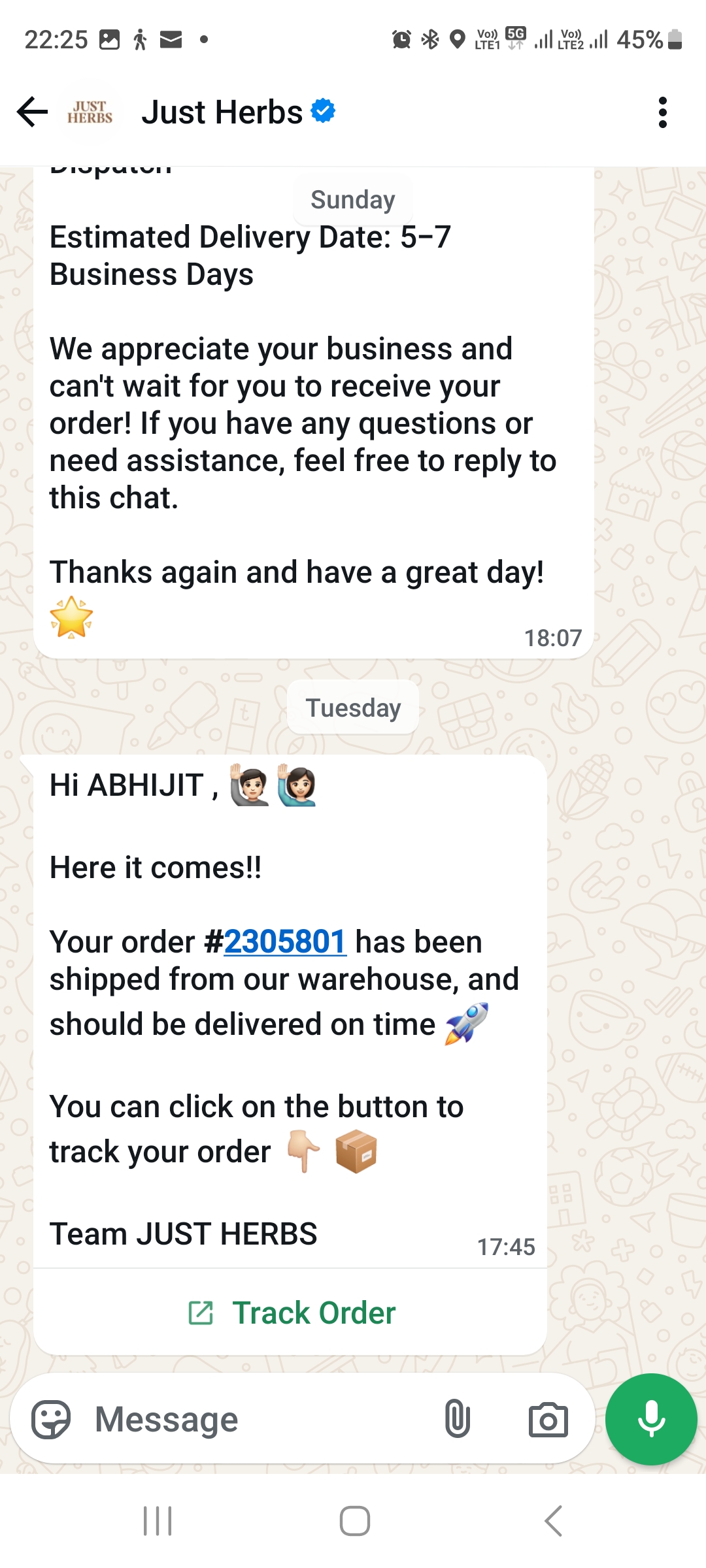Open order number 2305801 link

(284, 942)
